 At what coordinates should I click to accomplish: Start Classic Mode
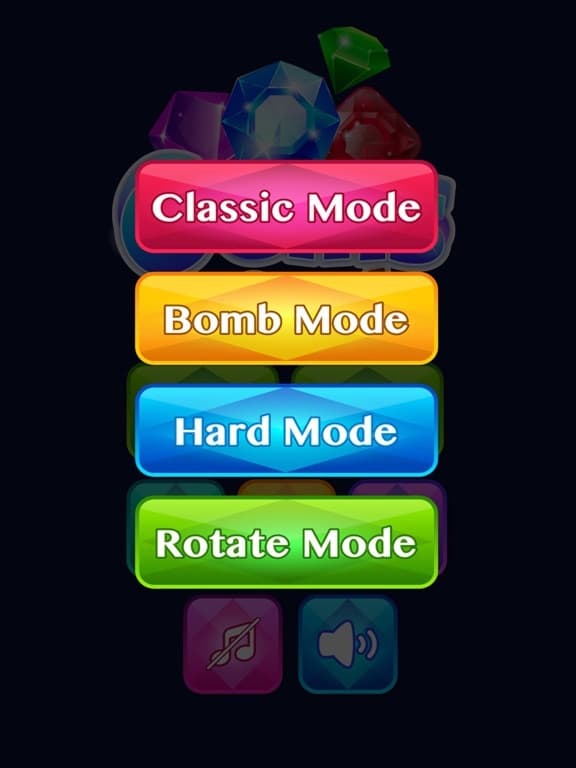point(286,207)
